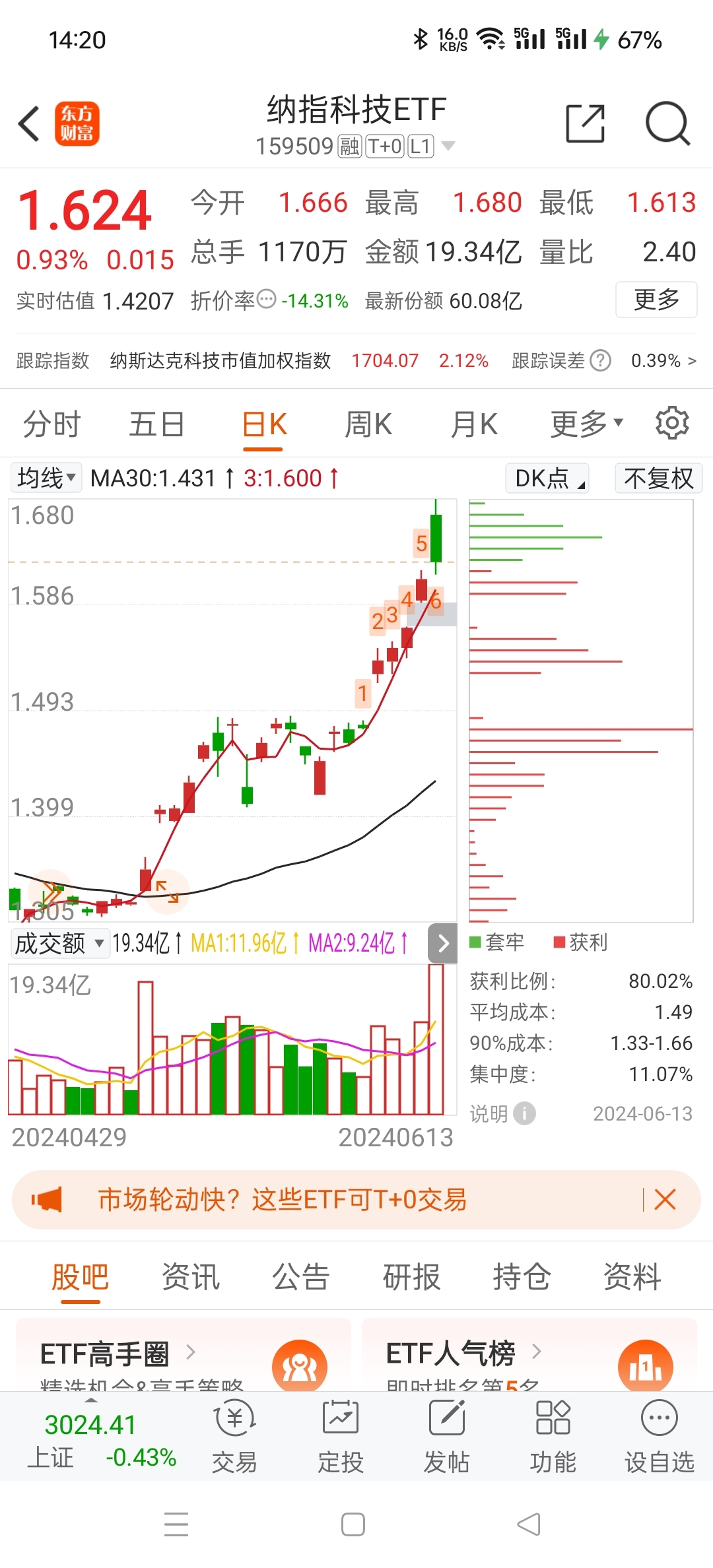Open the search magnifier icon
This screenshot has width=713, height=1568.
click(x=668, y=123)
